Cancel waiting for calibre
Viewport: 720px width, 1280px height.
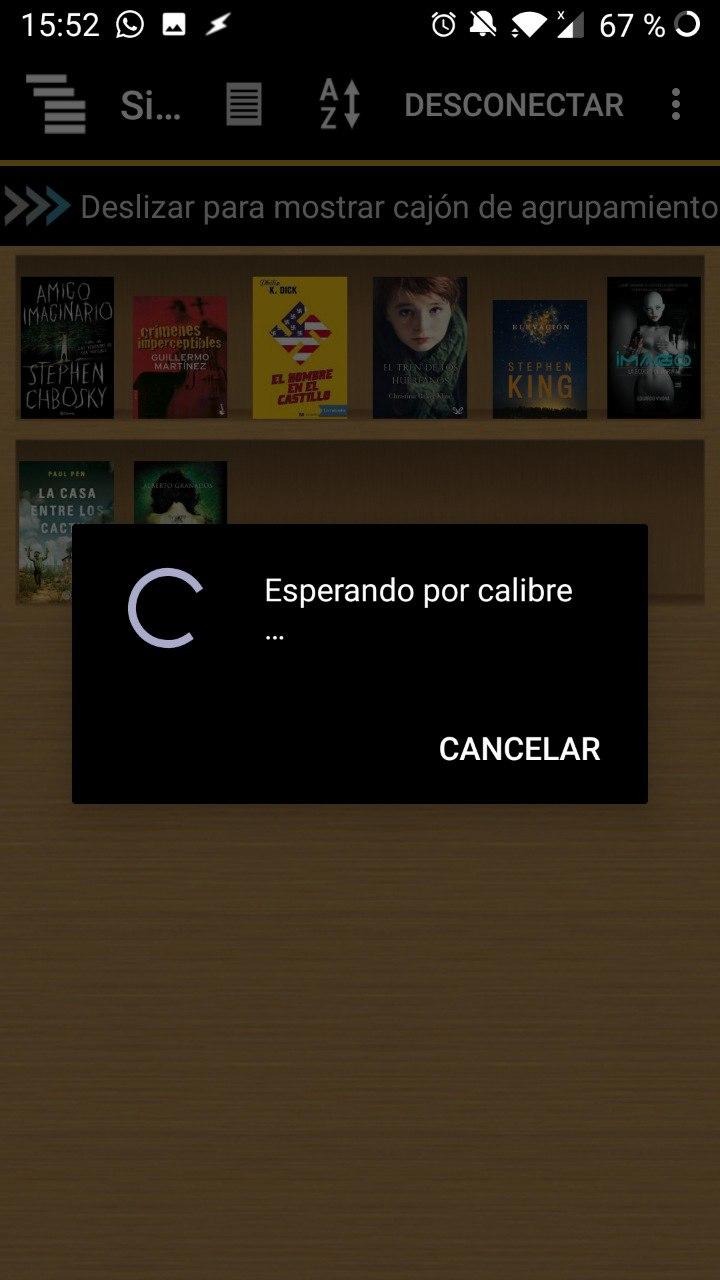point(519,749)
